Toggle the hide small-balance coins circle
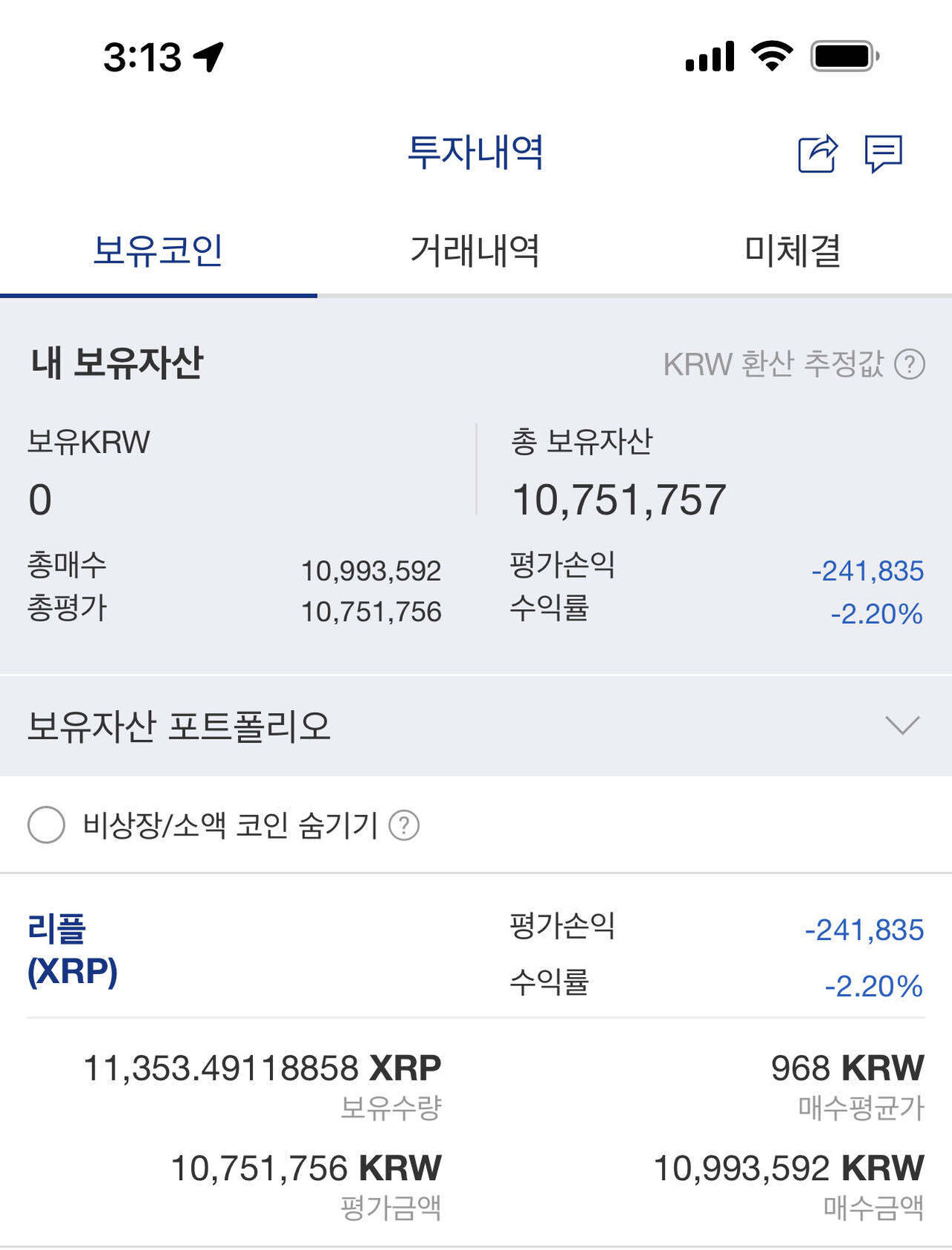Image resolution: width=952 pixels, height=1250 pixels. click(47, 825)
